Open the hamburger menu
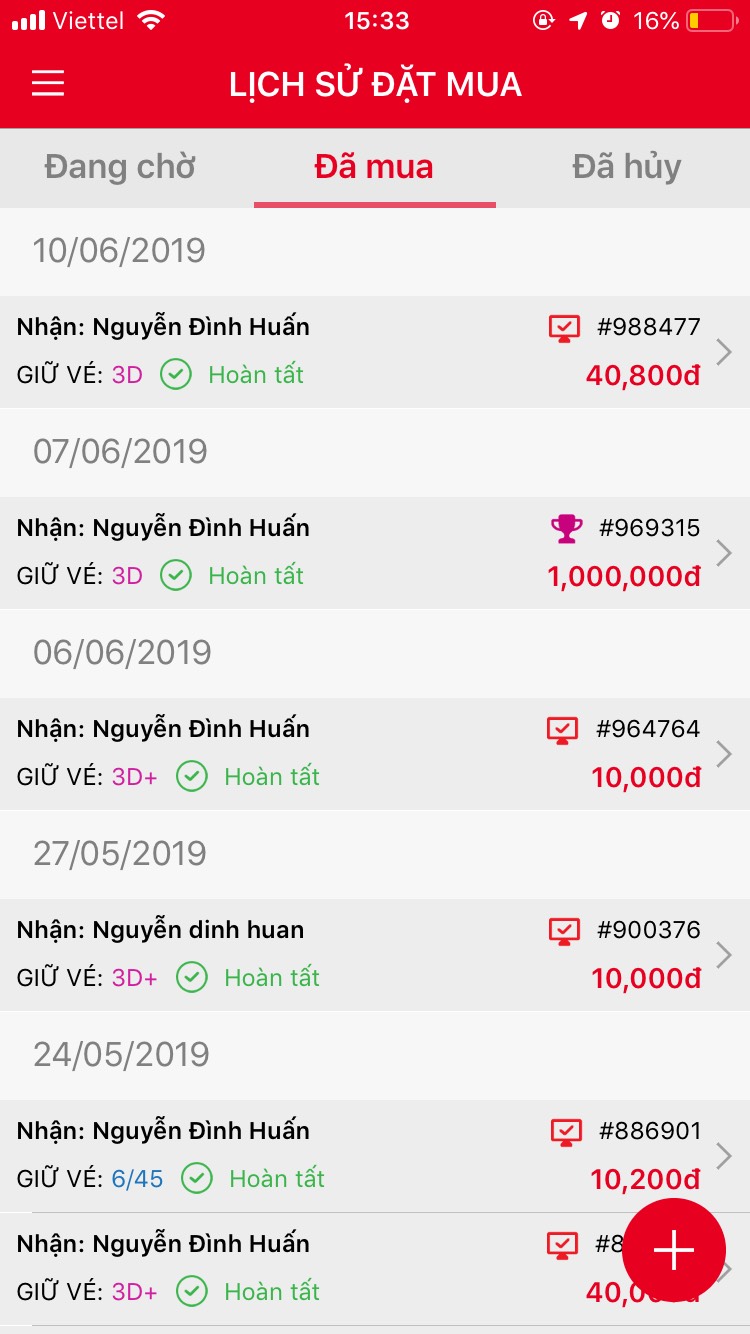This screenshot has width=750, height=1334. (x=48, y=83)
